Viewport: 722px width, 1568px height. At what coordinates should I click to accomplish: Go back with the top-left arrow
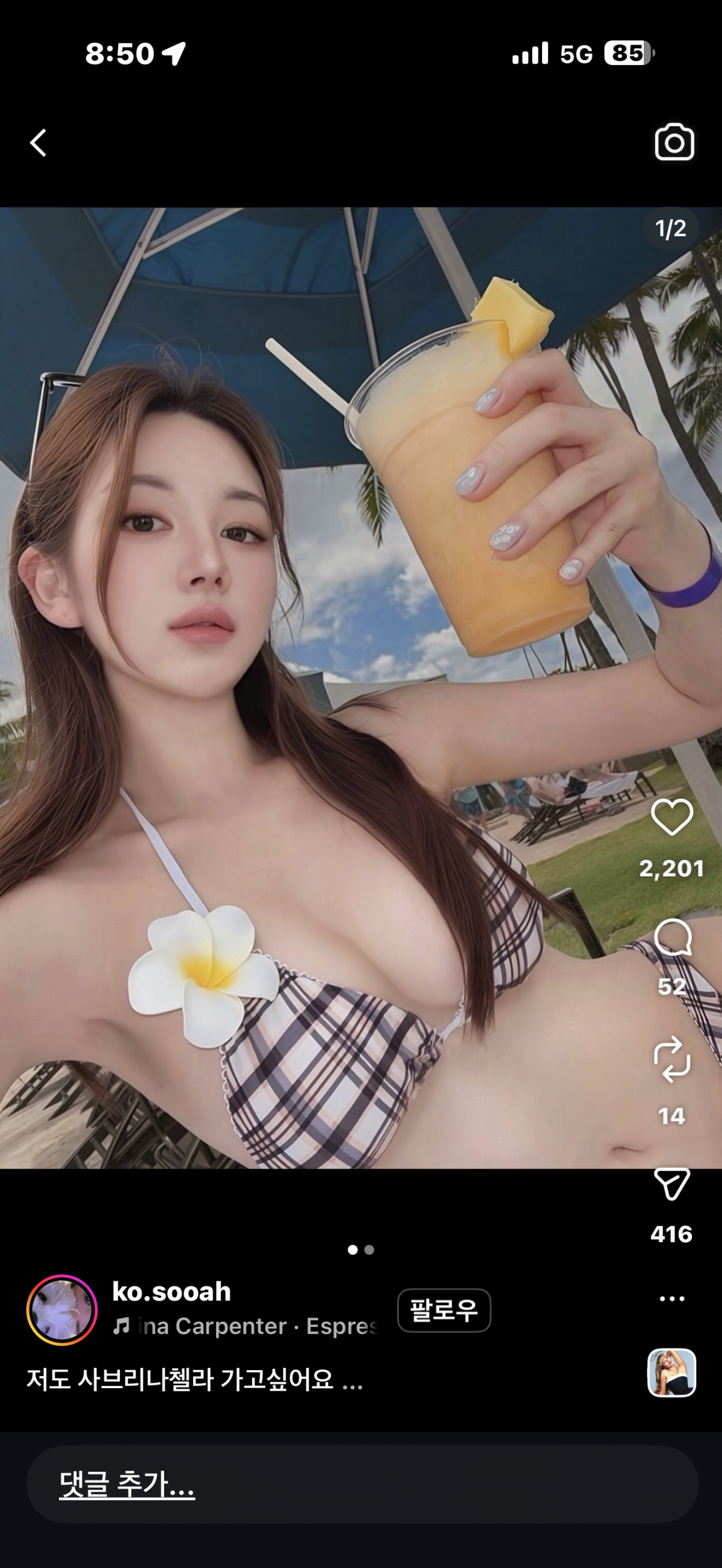coord(39,143)
